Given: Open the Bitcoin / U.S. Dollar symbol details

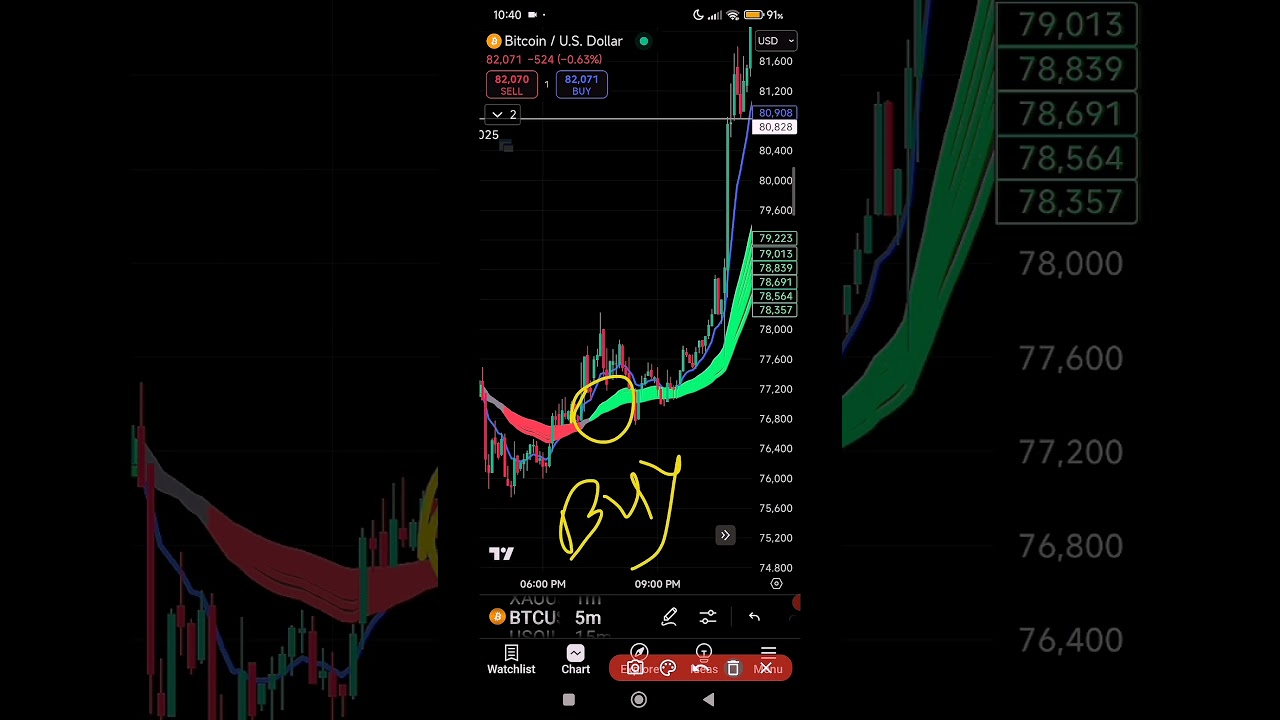Looking at the screenshot, I should 562,41.
